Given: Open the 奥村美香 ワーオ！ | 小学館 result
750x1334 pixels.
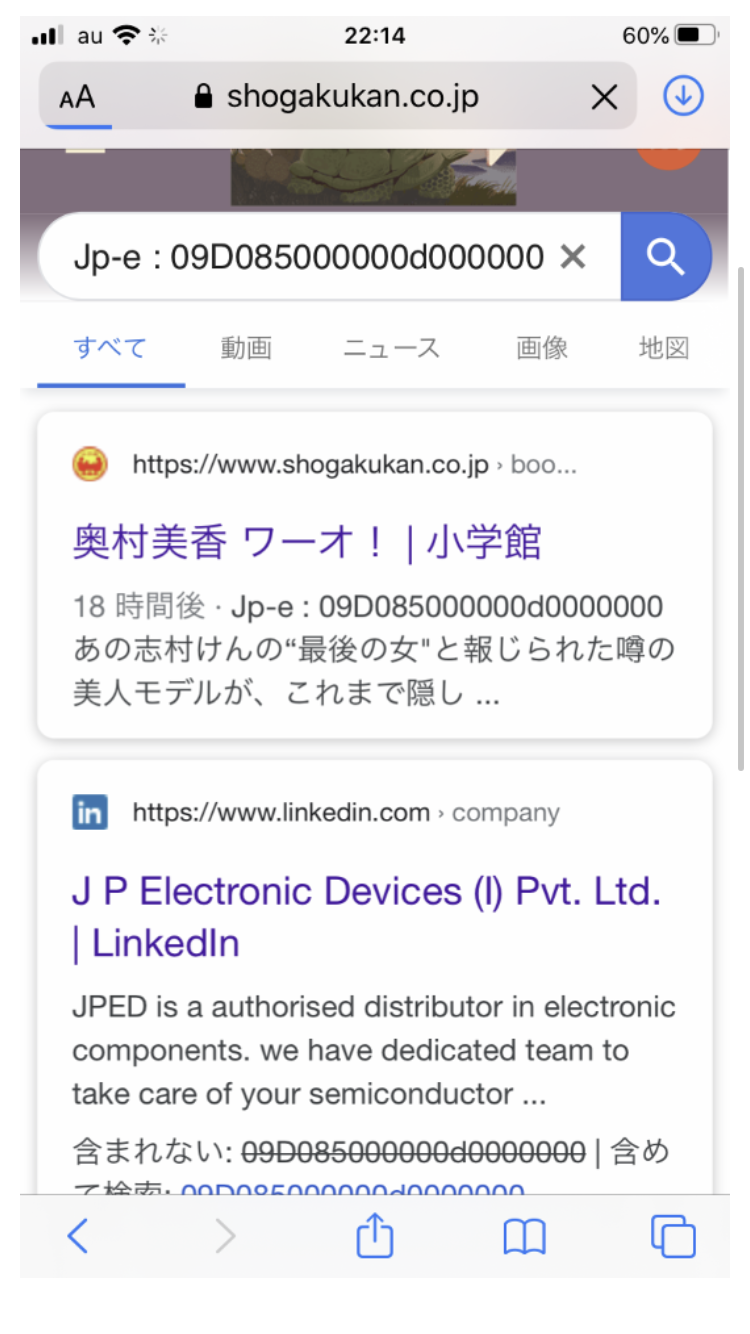Looking at the screenshot, I should [x=307, y=542].
